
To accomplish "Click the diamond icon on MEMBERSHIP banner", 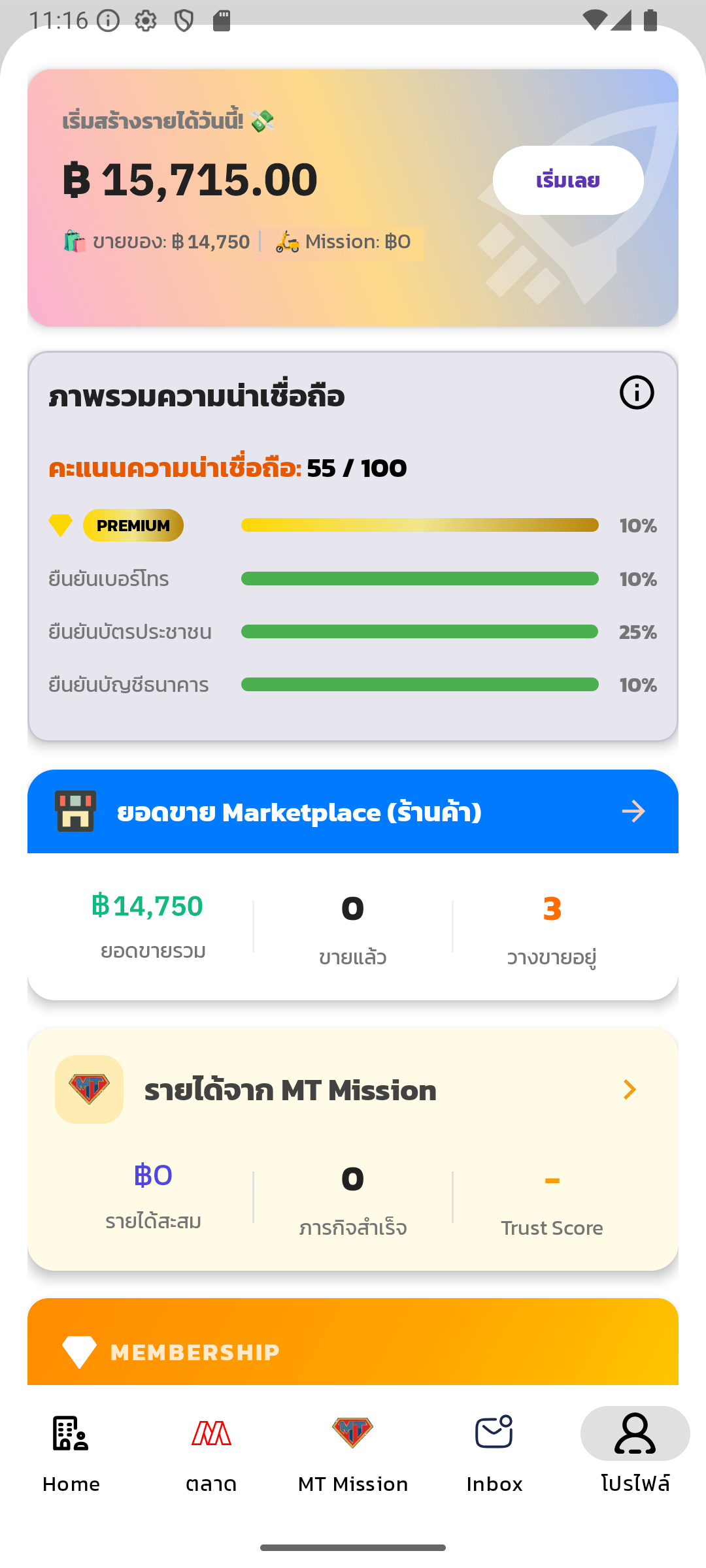I will (x=78, y=1351).
